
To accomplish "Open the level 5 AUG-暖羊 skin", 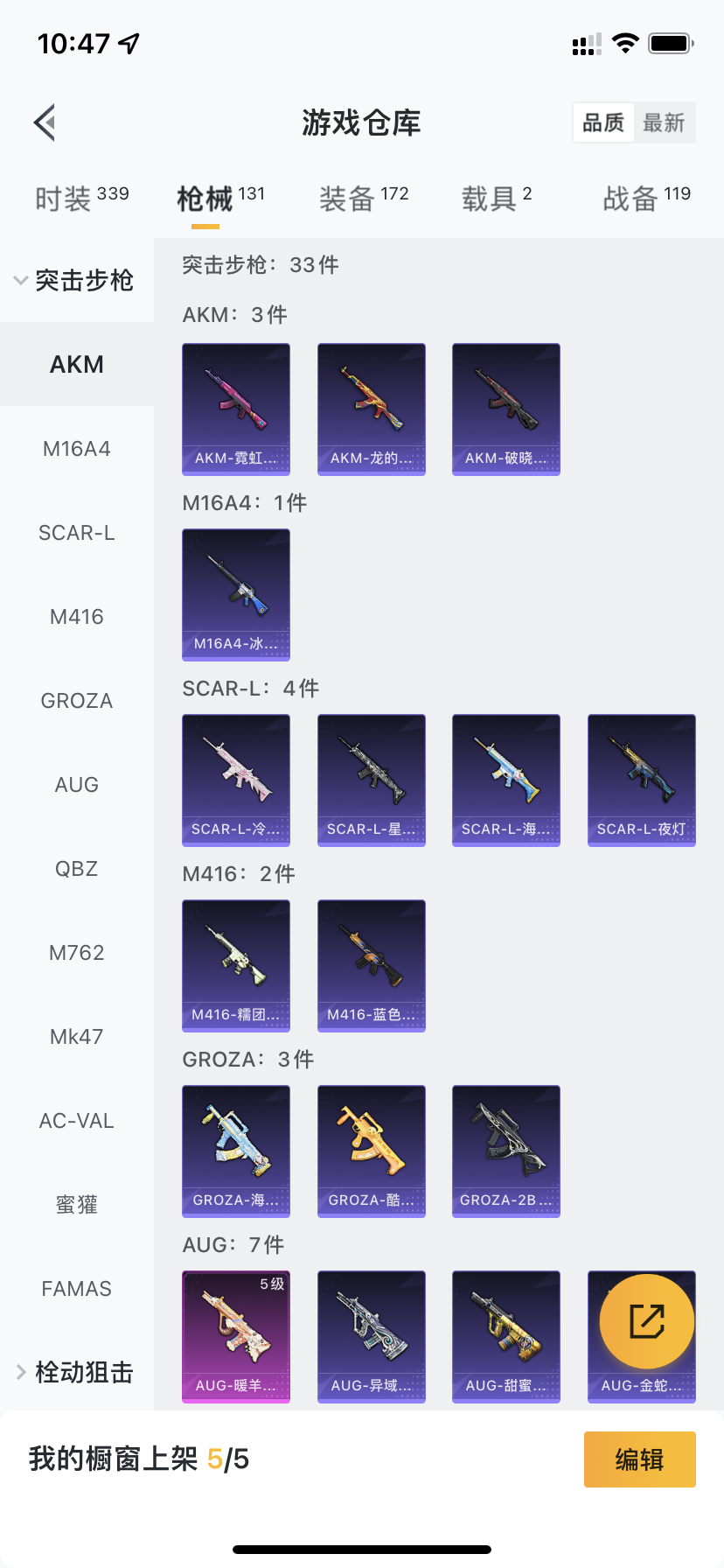I will [236, 1337].
